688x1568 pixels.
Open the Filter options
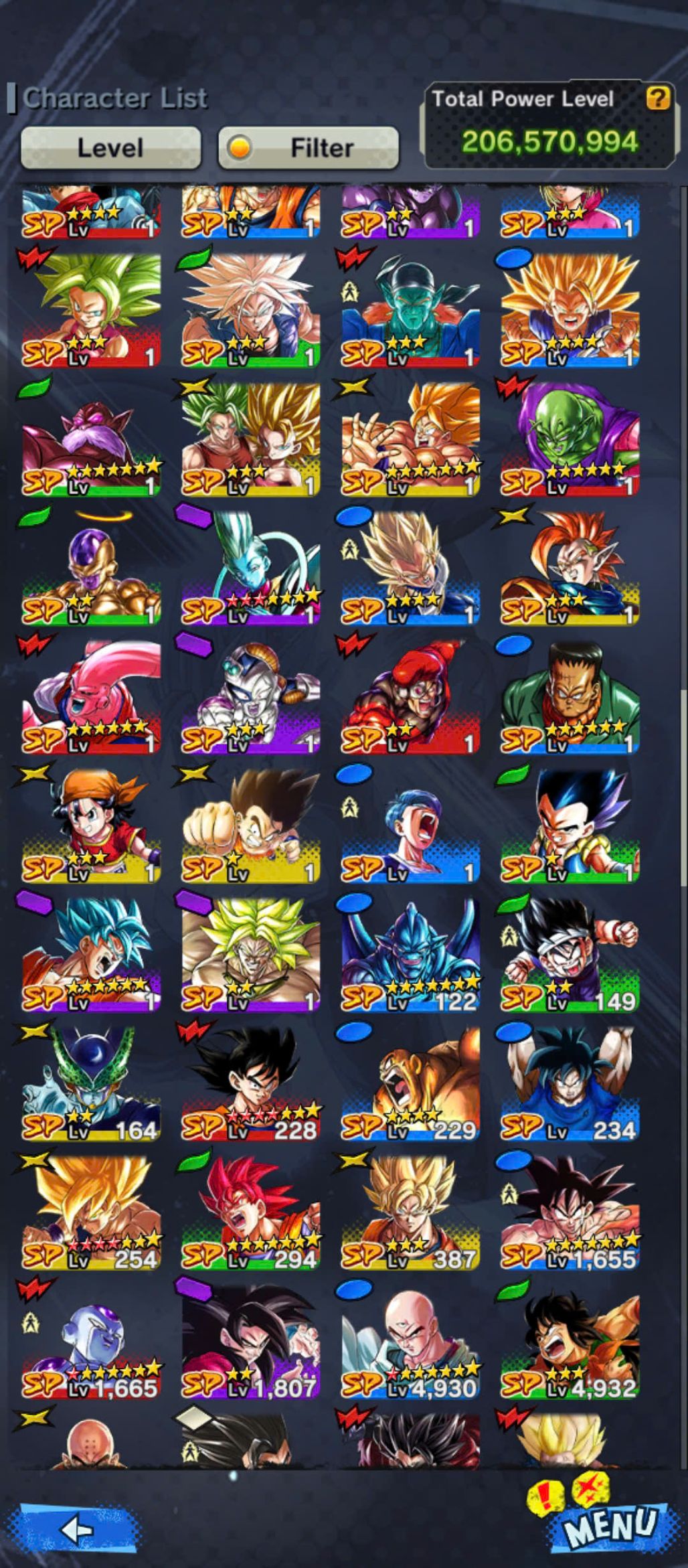pyautogui.click(x=309, y=147)
